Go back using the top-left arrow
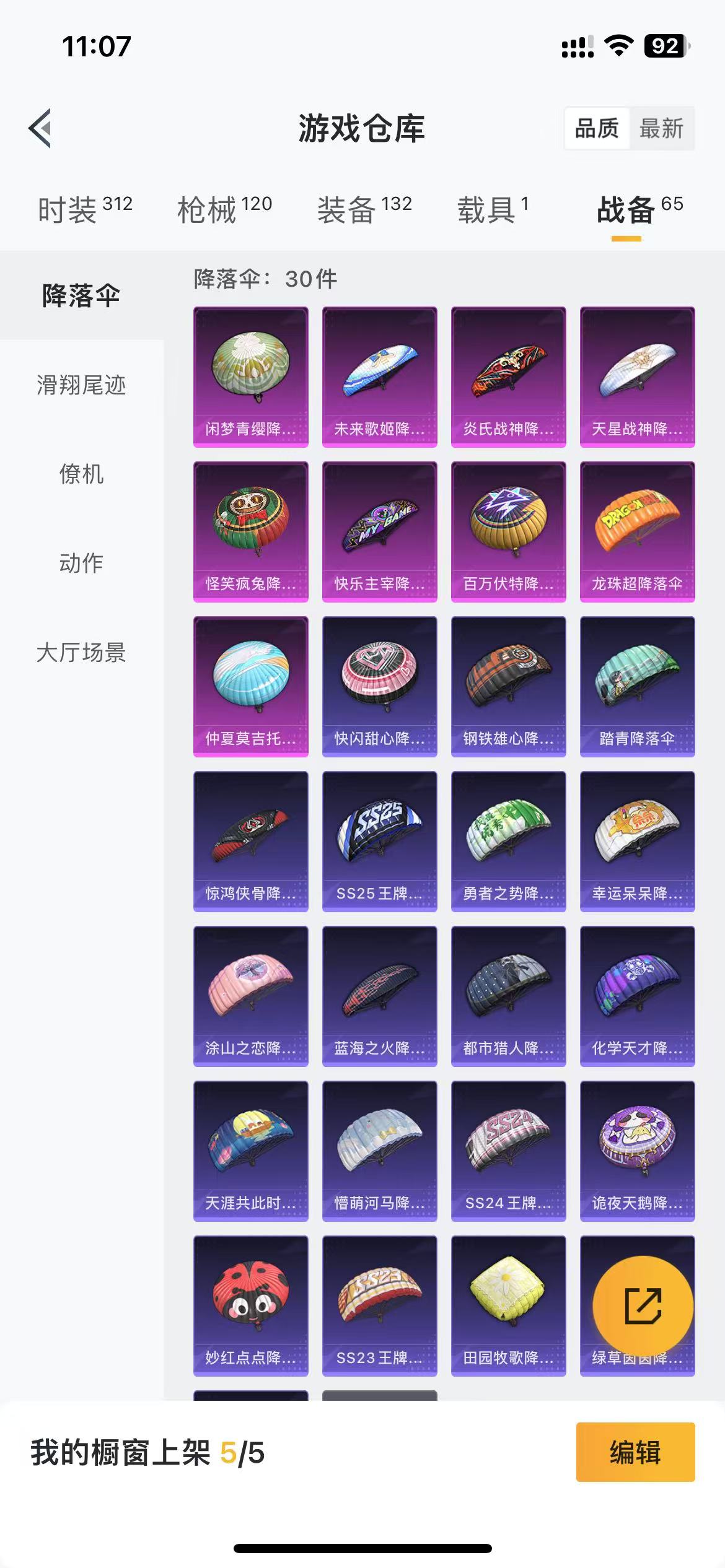This screenshot has width=725, height=1568. coord(40,128)
